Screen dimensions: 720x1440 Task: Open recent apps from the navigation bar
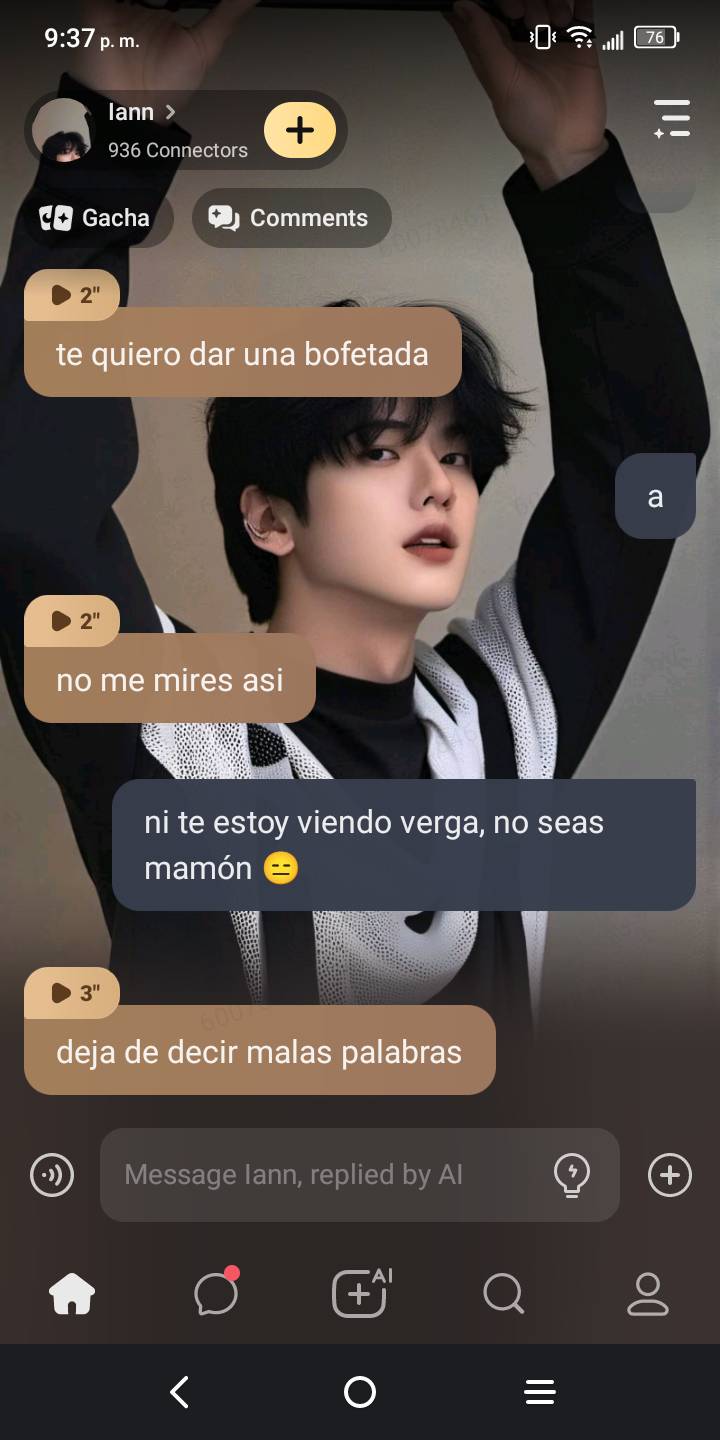[x=540, y=1392]
